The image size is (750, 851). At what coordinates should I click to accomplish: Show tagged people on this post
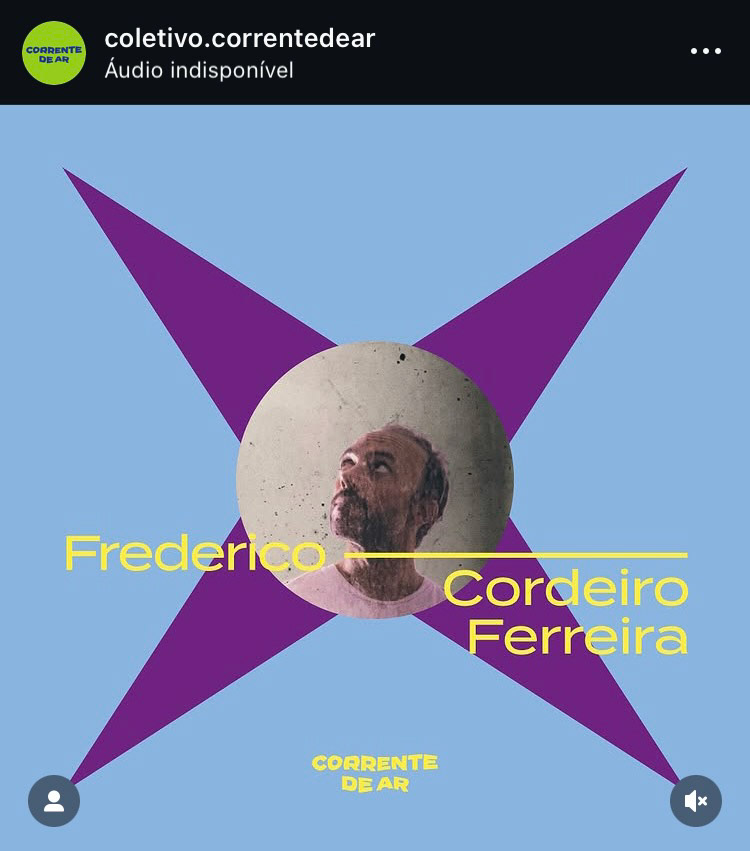pyautogui.click(x=54, y=801)
